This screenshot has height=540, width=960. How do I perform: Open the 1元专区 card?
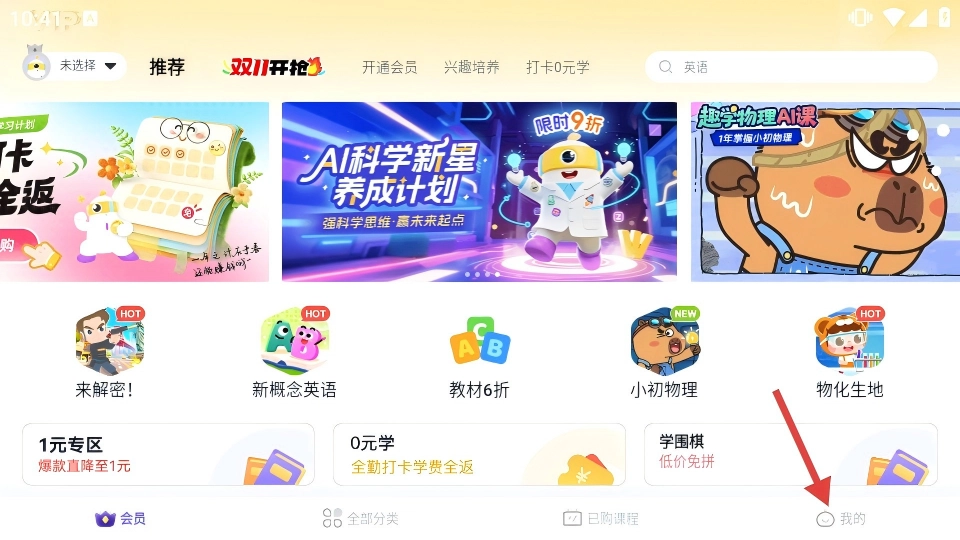pos(168,454)
